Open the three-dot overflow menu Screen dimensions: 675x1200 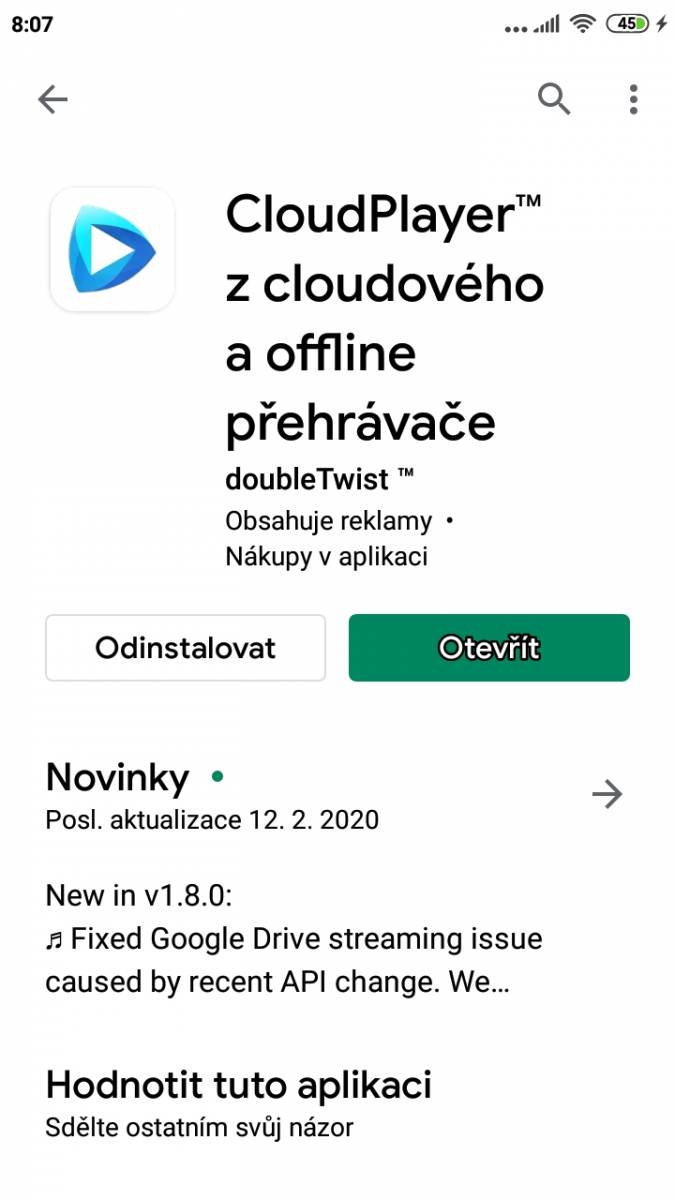(633, 99)
